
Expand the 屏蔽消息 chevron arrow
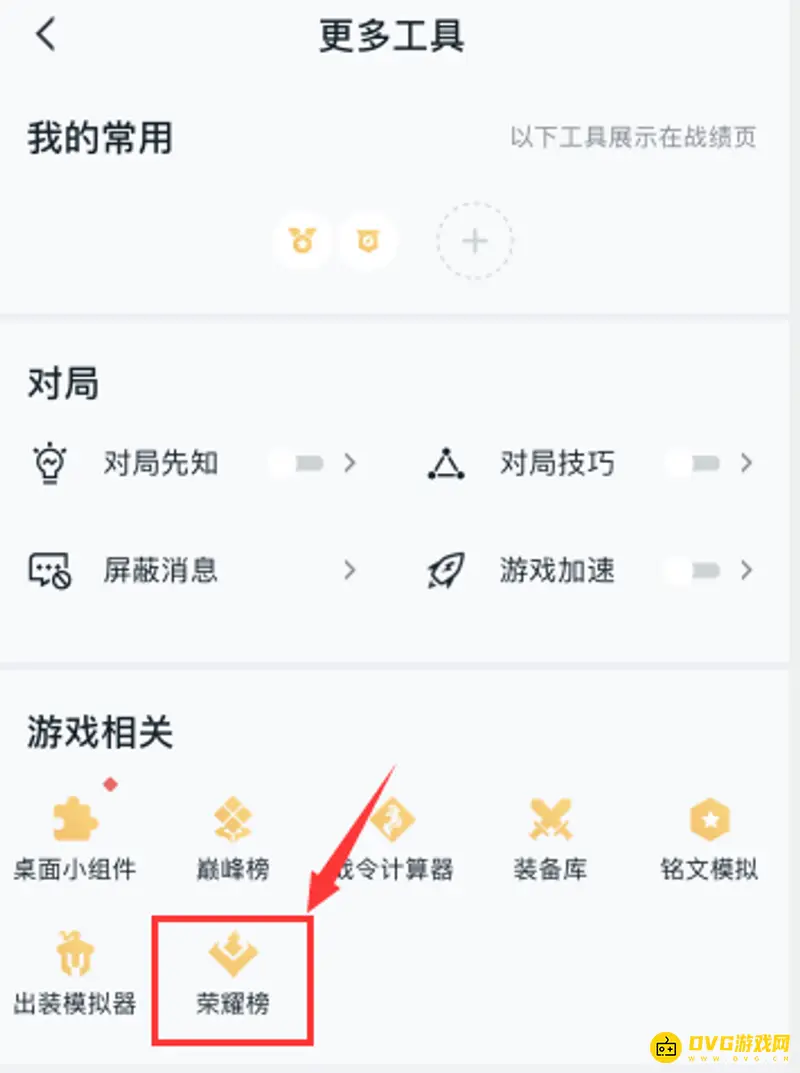(351, 570)
